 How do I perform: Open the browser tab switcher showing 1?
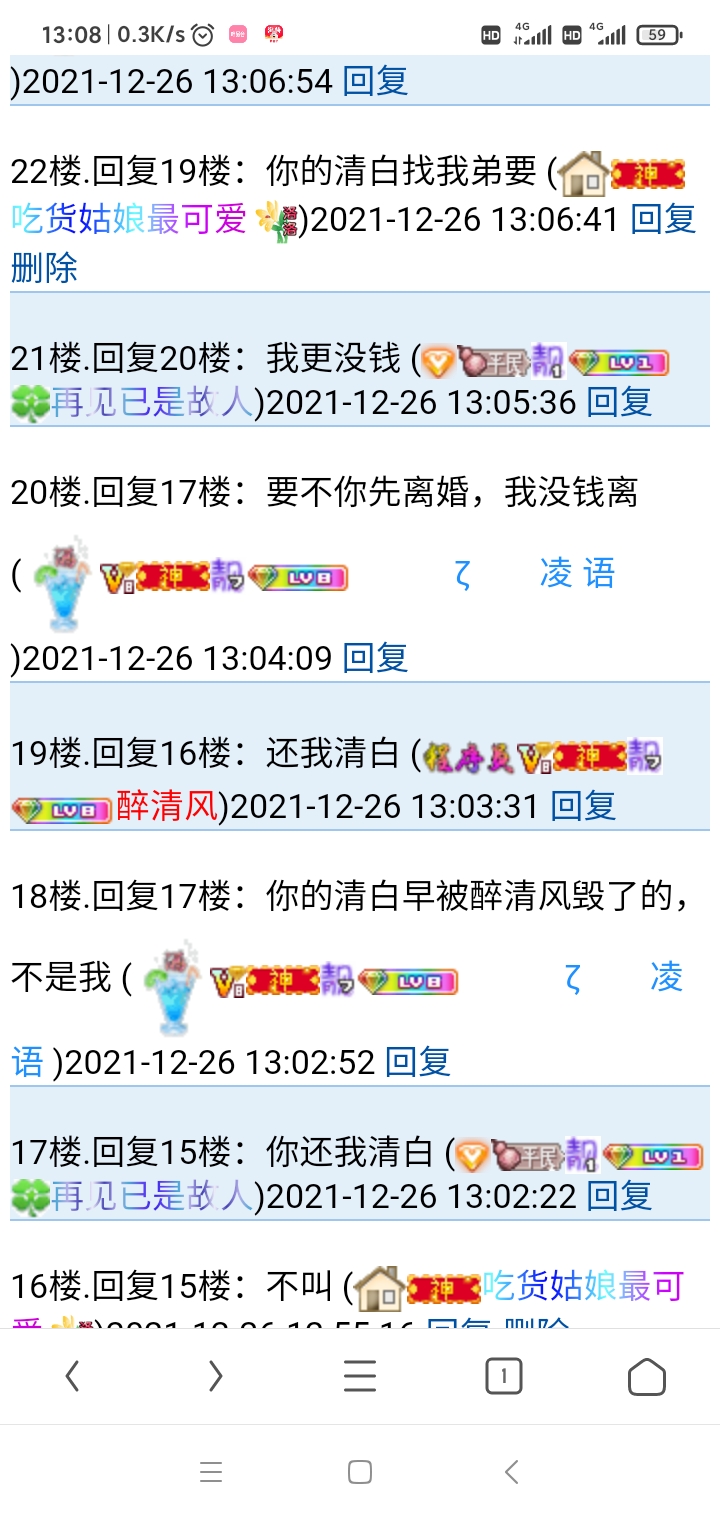pyautogui.click(x=503, y=1375)
